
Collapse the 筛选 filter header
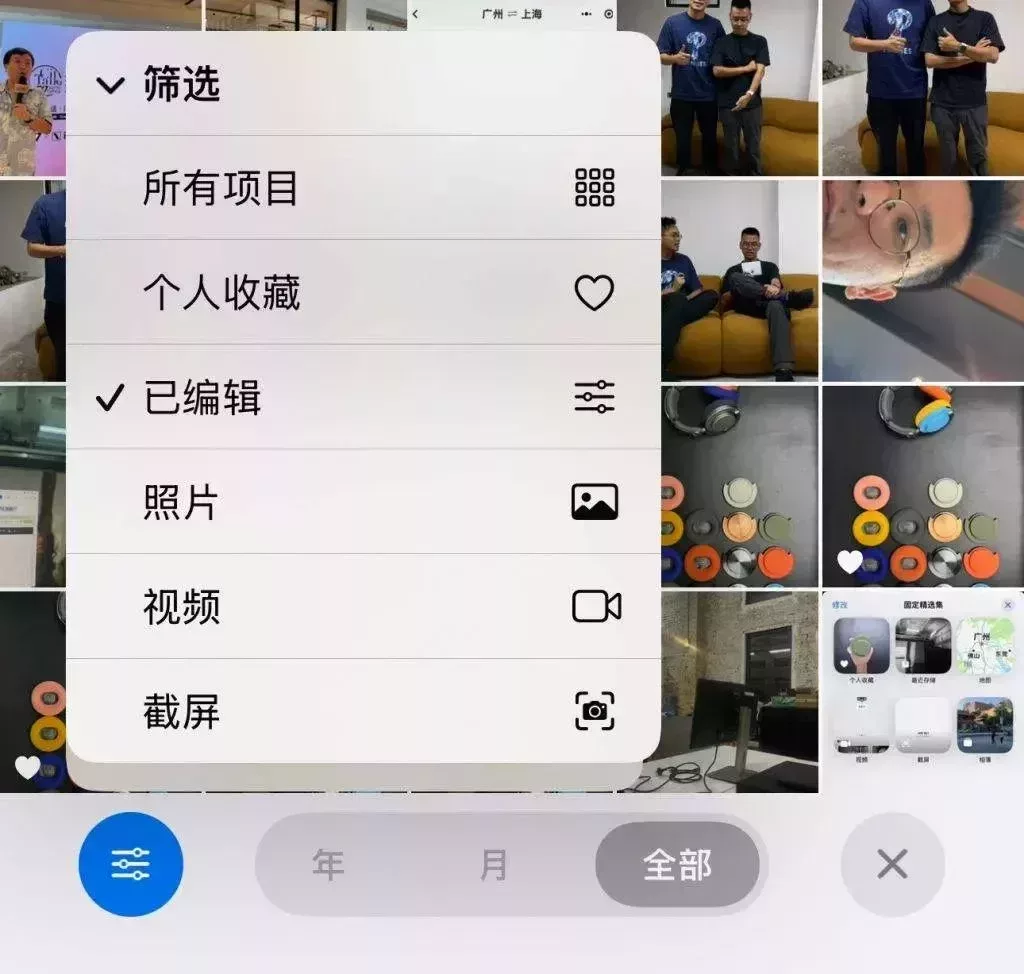158,85
